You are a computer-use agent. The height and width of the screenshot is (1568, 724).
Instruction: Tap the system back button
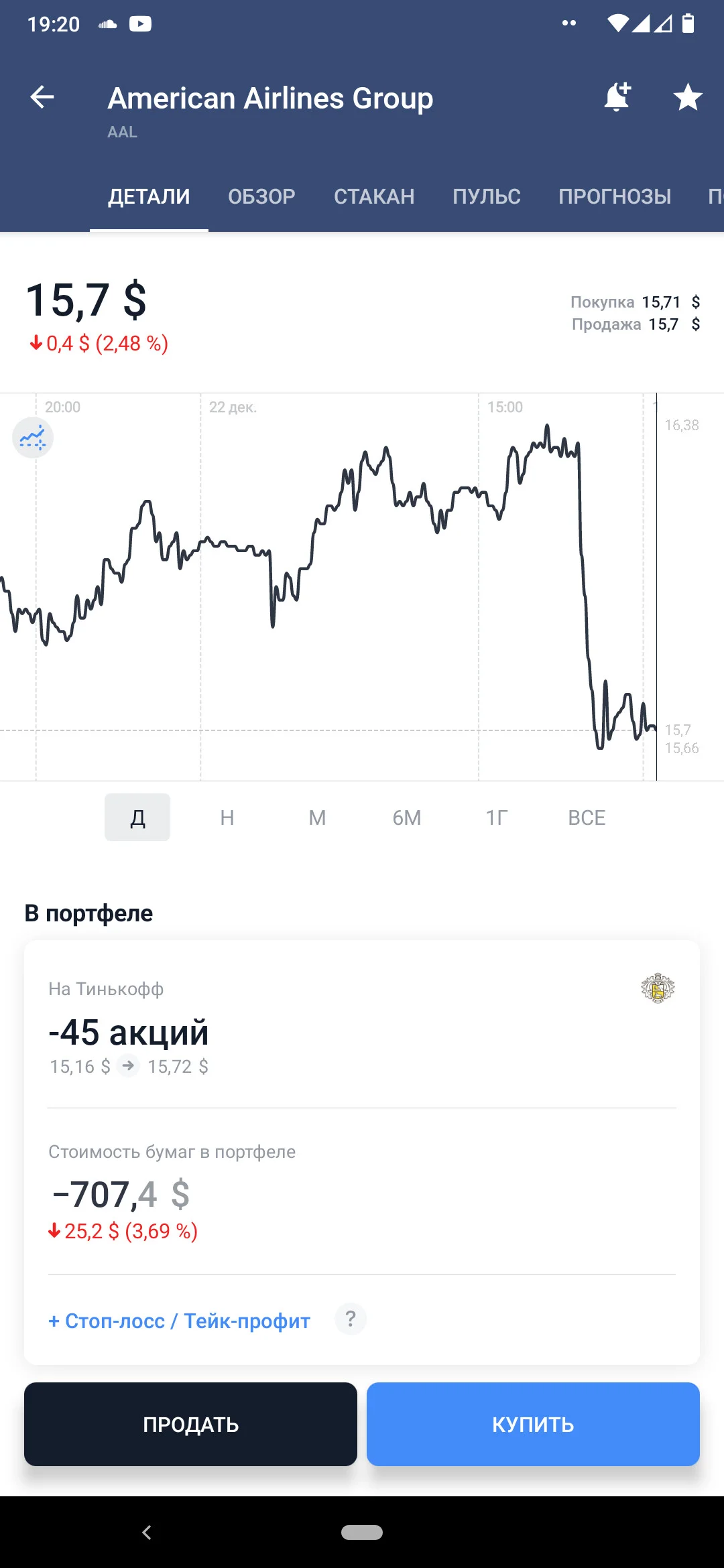[x=147, y=1532]
